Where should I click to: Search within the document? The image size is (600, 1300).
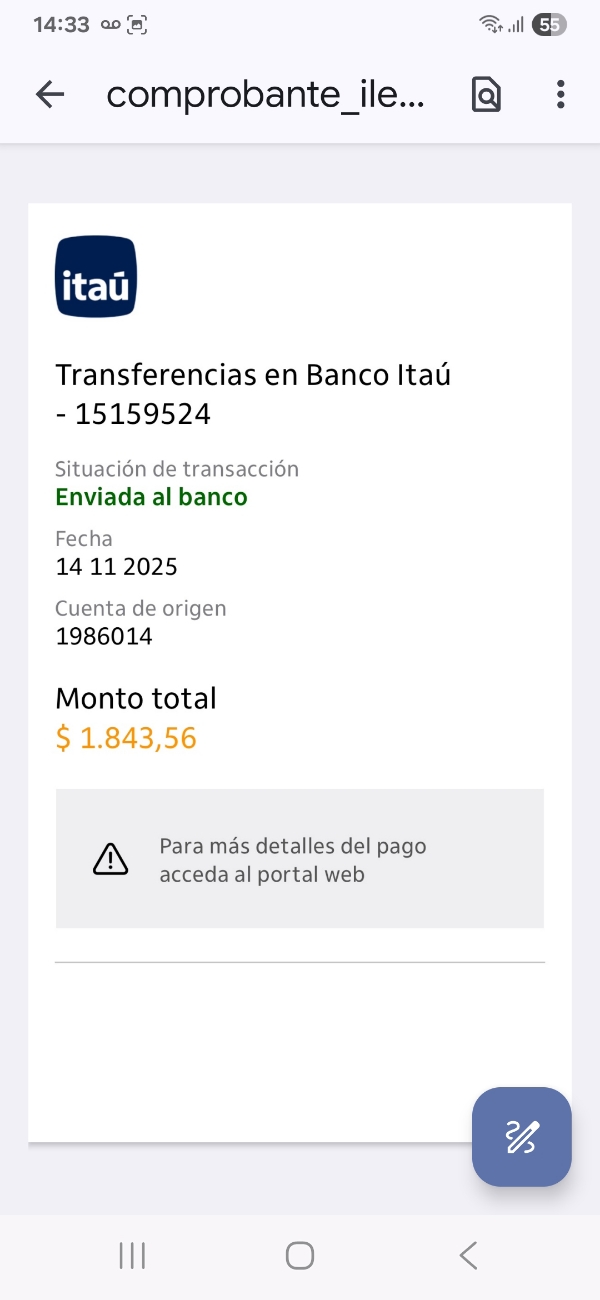(x=486, y=95)
